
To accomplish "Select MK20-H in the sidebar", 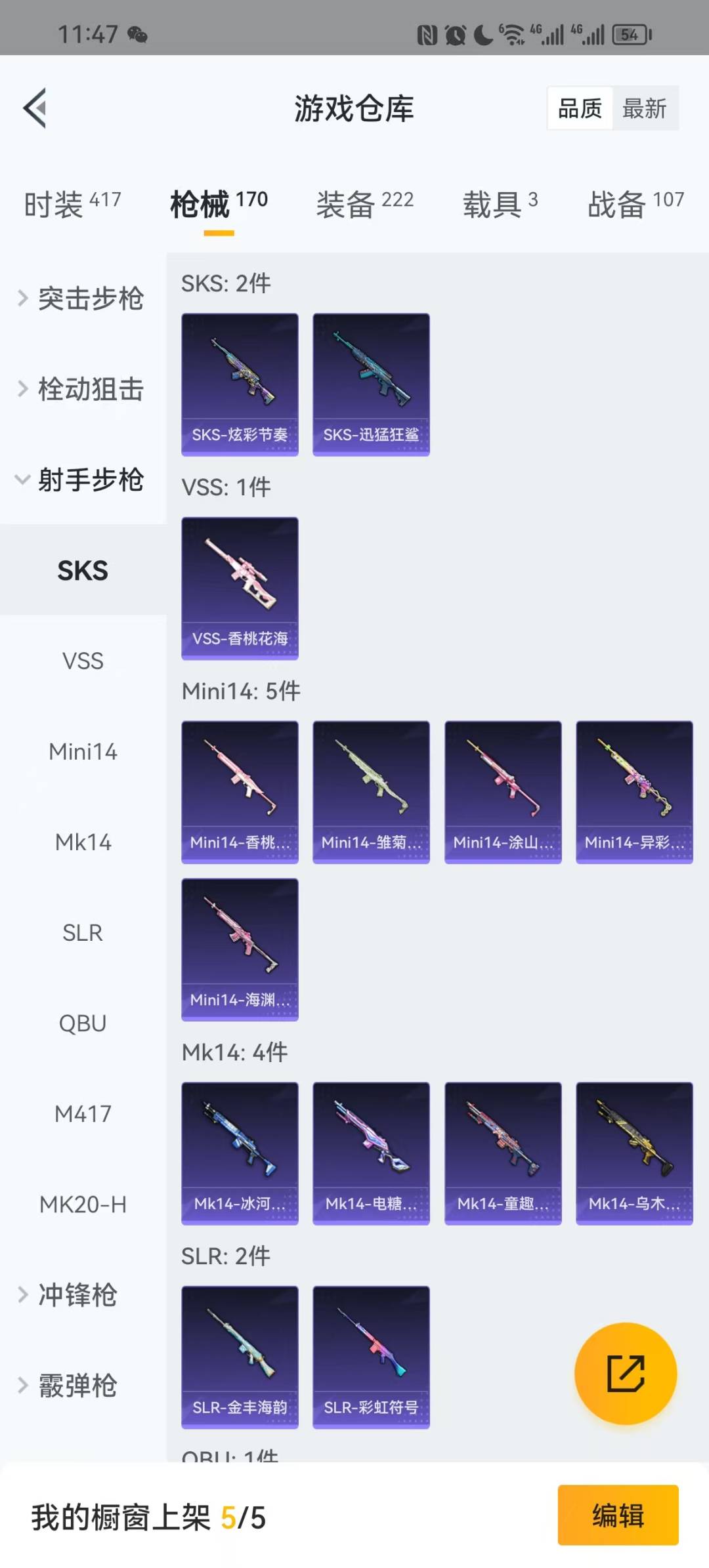I will pos(83,1205).
